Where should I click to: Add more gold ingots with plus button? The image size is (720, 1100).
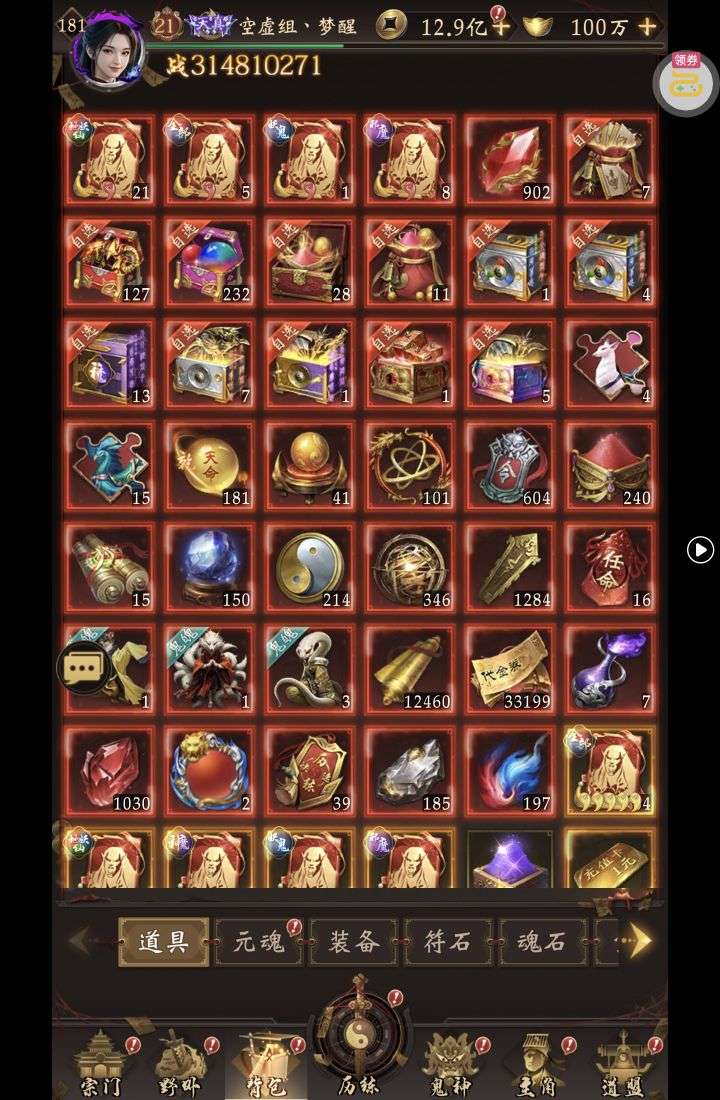click(x=648, y=27)
